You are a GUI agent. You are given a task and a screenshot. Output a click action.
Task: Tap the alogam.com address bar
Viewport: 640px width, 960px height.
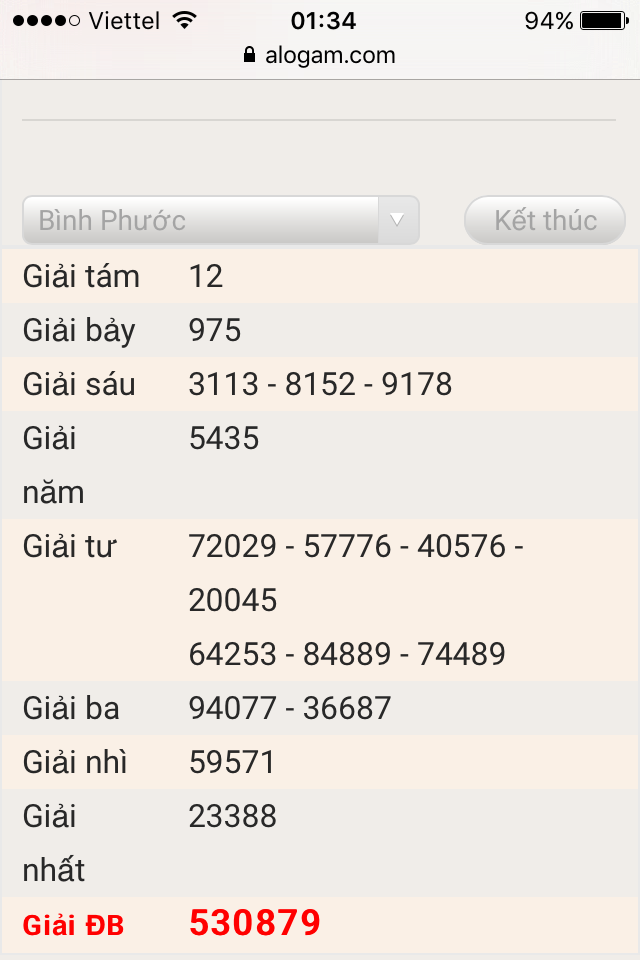pyautogui.click(x=320, y=56)
